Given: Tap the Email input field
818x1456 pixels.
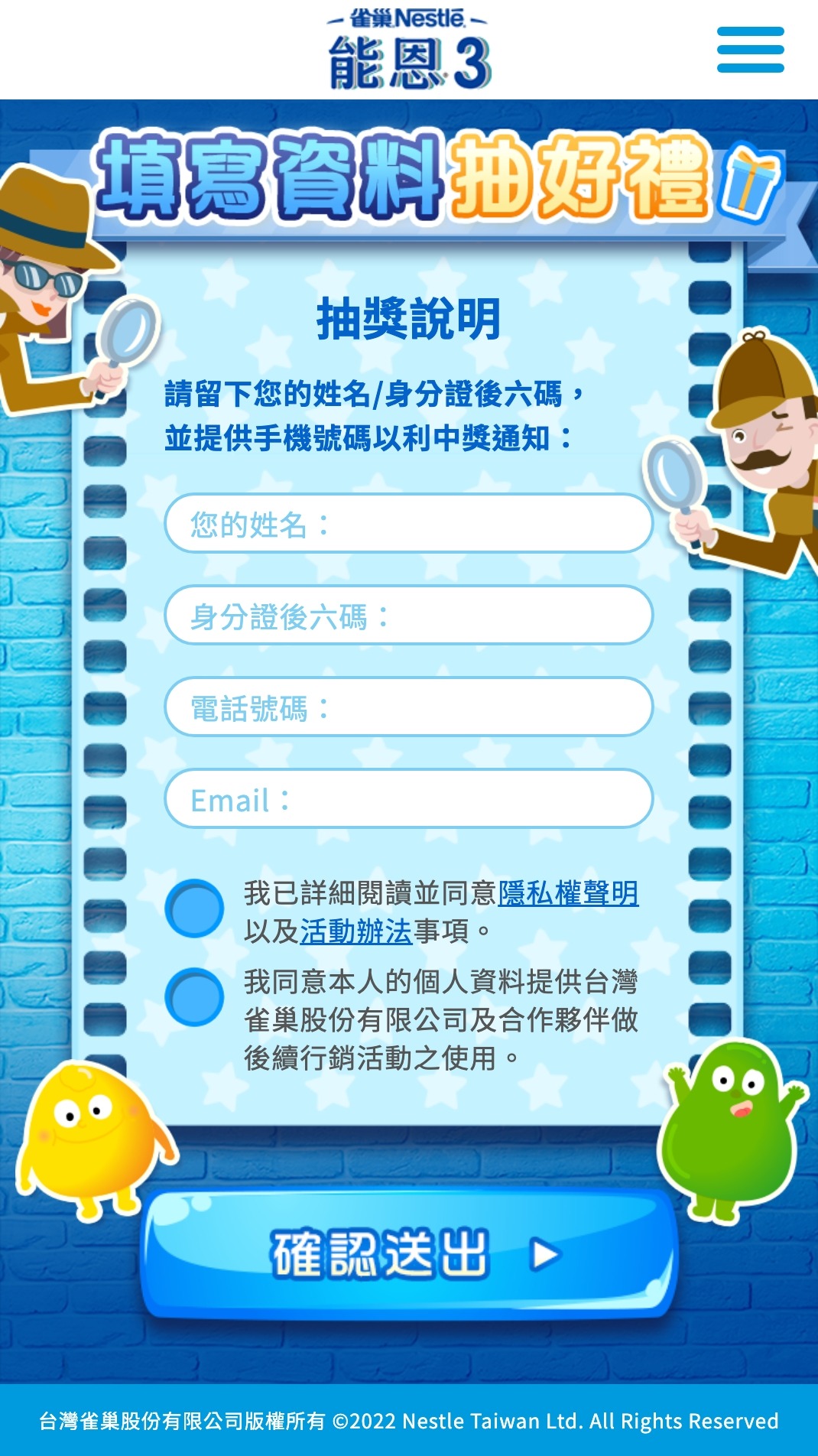Looking at the screenshot, I should 408,799.
